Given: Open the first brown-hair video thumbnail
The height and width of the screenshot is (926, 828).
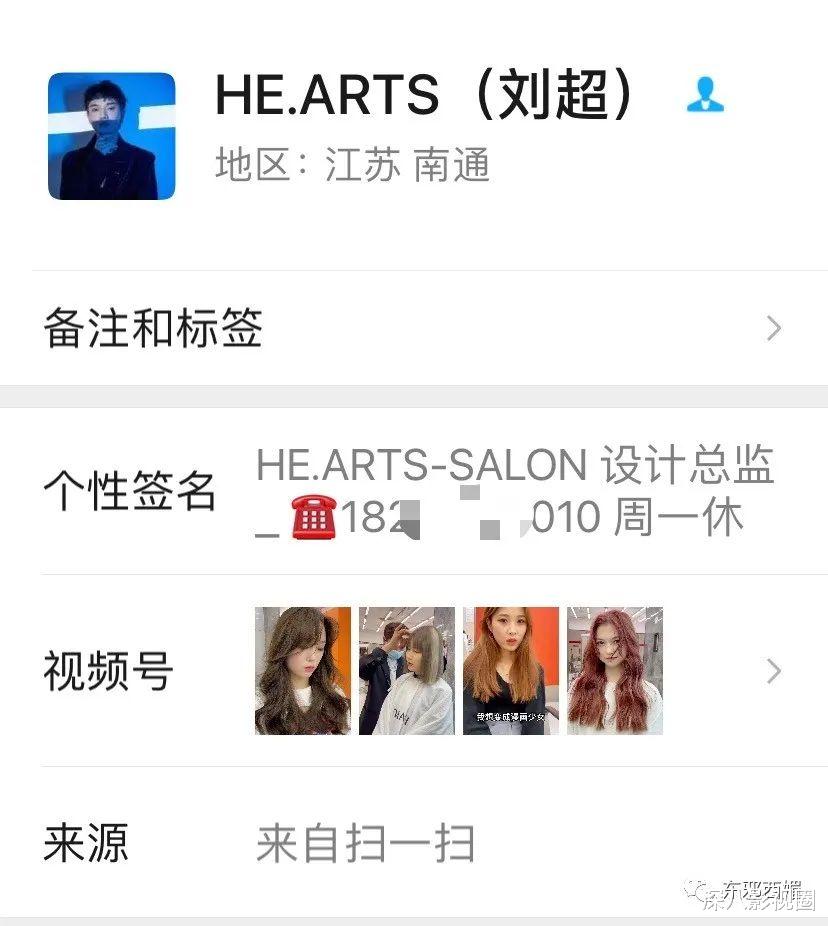Looking at the screenshot, I should 302,671.
